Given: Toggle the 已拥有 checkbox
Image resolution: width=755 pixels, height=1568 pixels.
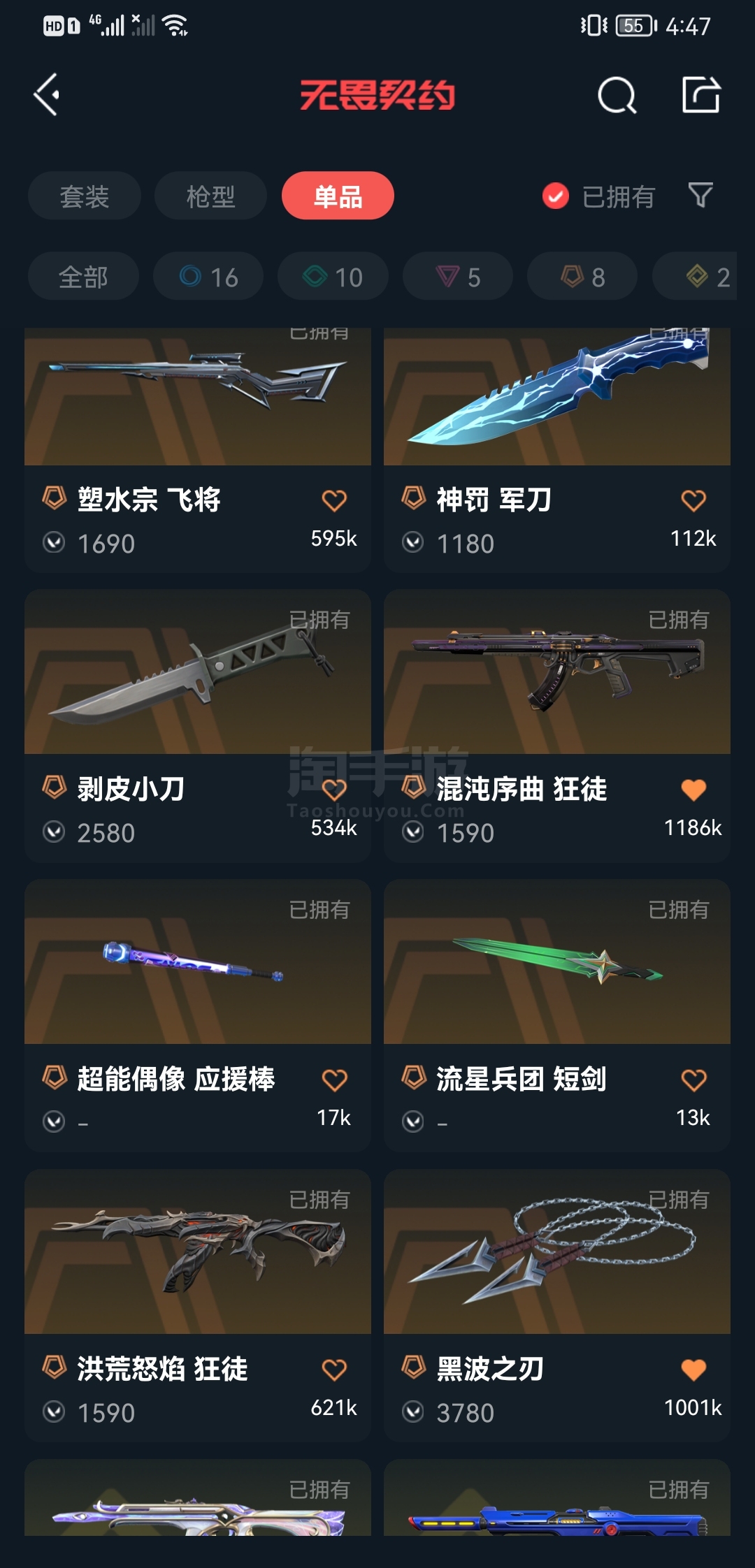Looking at the screenshot, I should pyautogui.click(x=556, y=196).
